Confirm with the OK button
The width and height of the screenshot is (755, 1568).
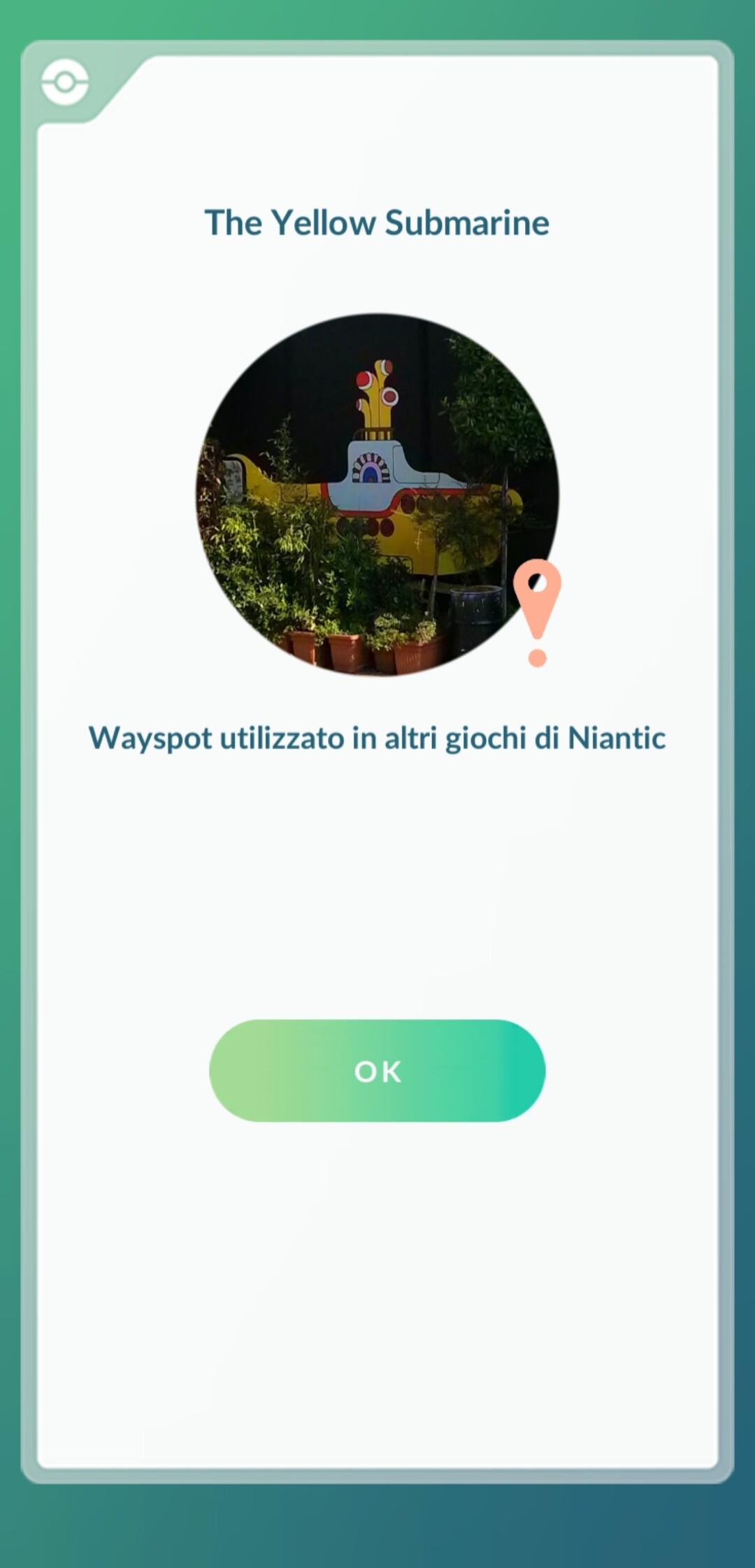coord(377,1071)
